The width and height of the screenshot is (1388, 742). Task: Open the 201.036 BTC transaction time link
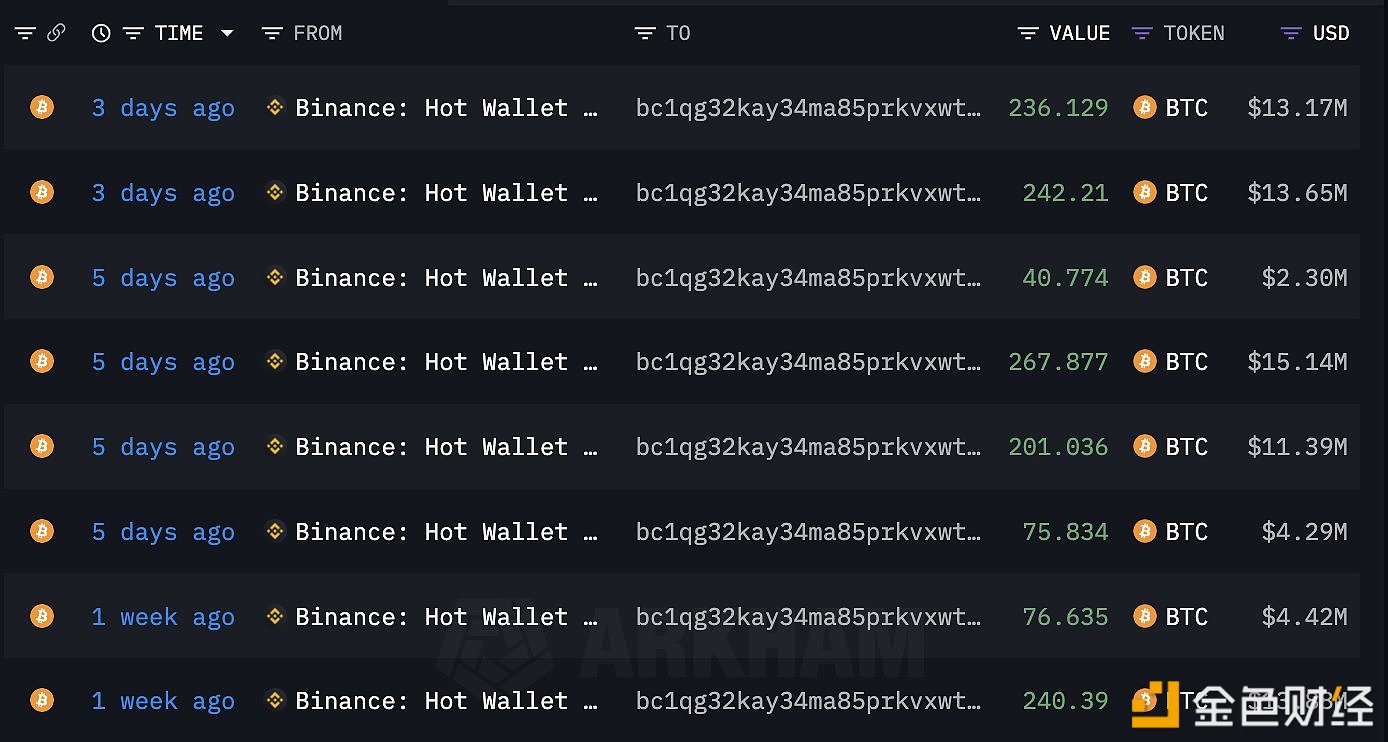coord(163,447)
